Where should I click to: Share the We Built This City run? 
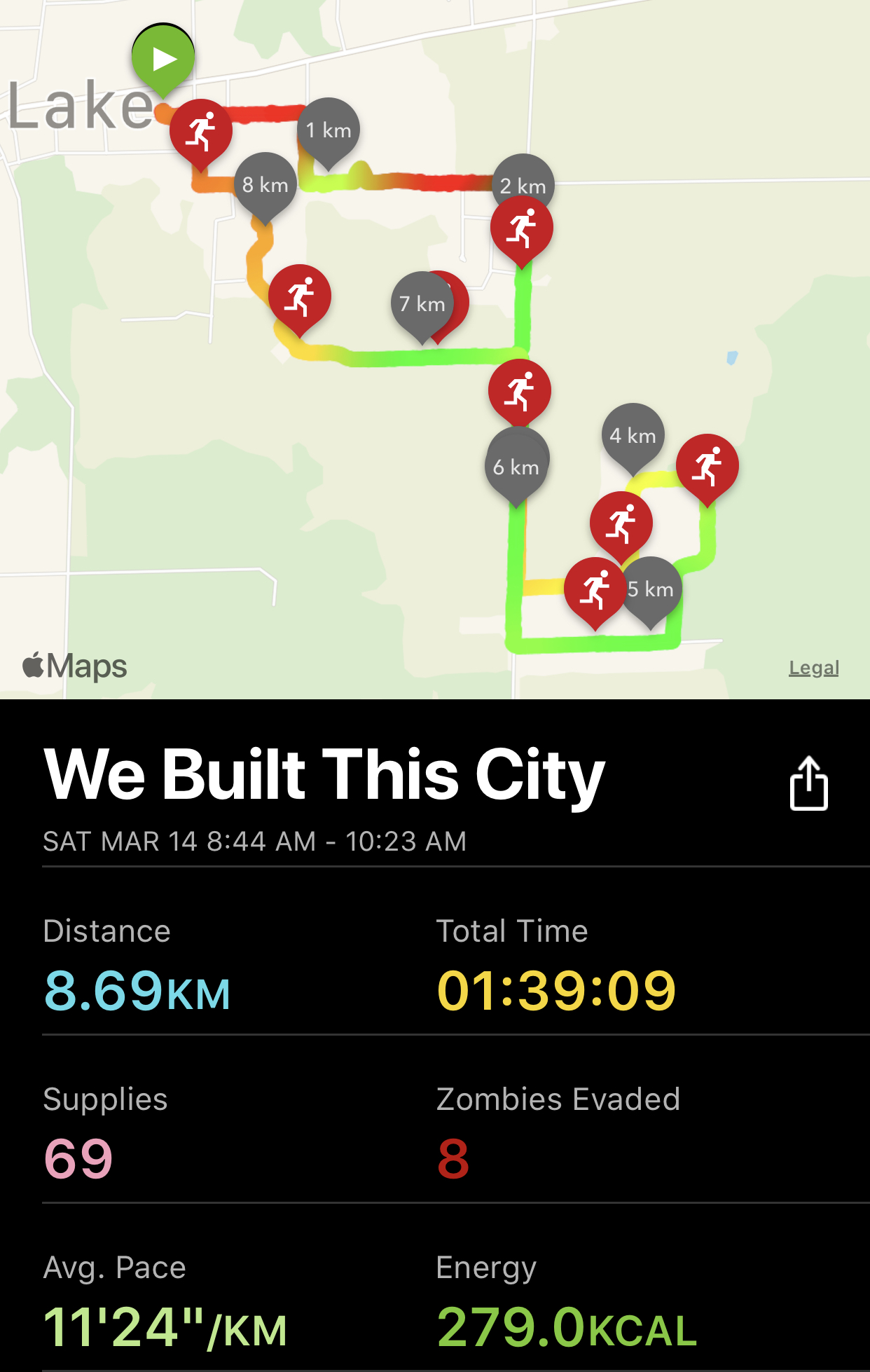tap(808, 783)
